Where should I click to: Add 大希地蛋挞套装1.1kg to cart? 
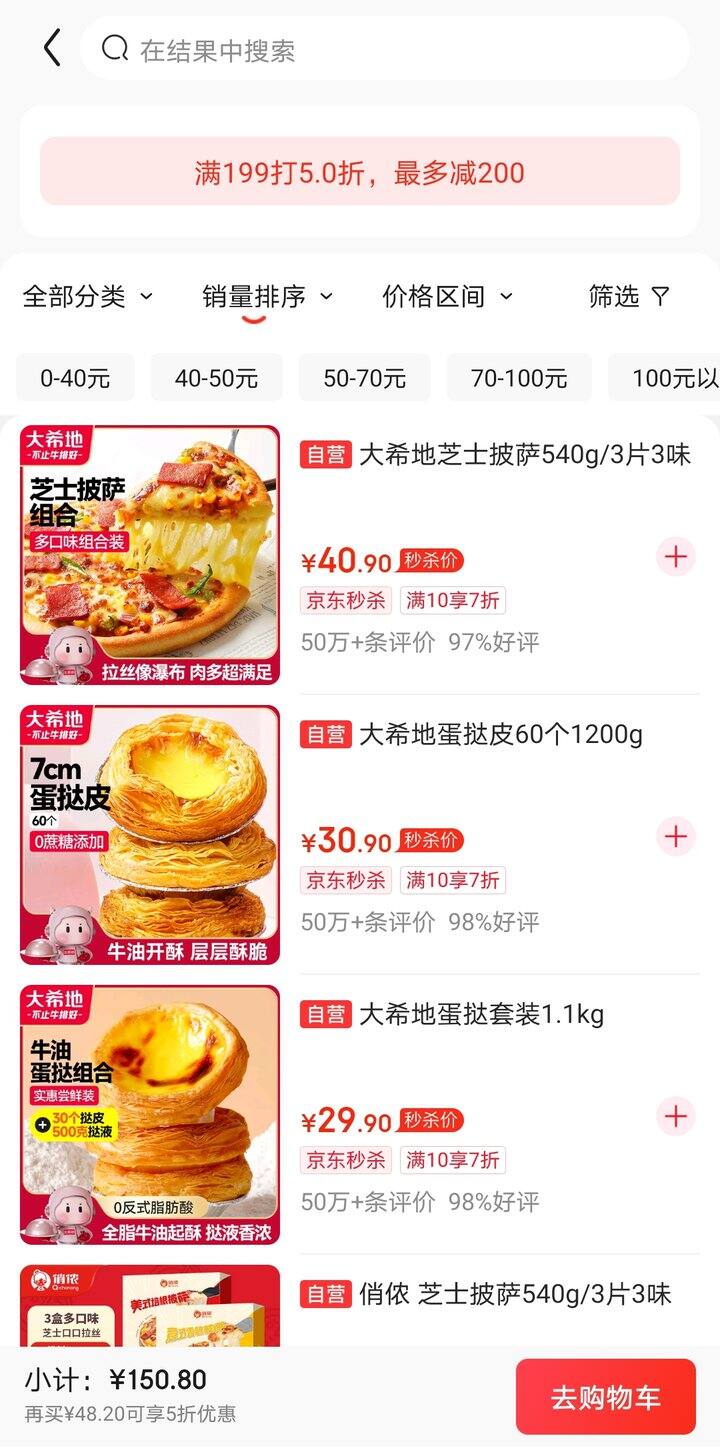click(676, 1116)
